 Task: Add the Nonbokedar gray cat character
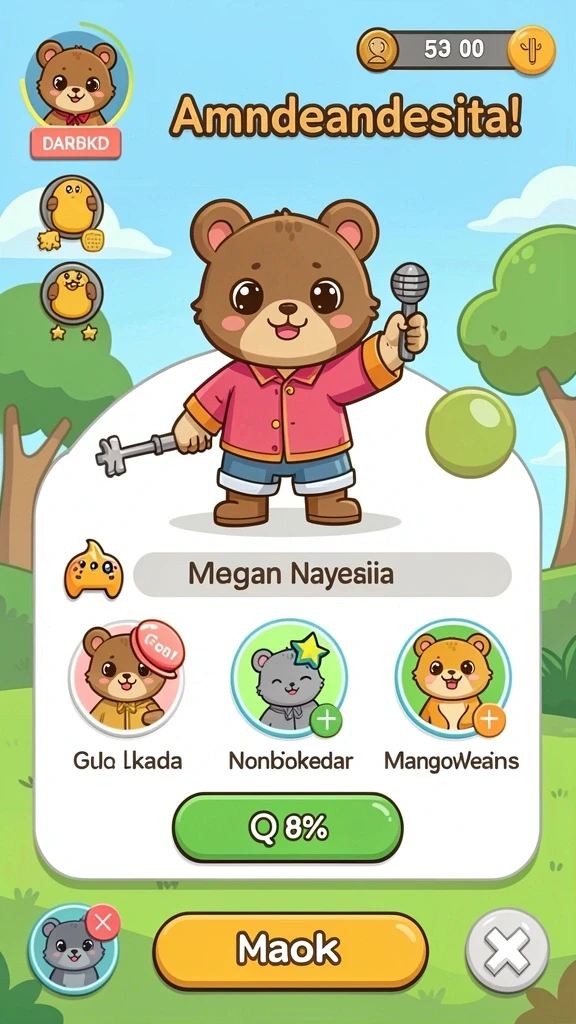(x=326, y=720)
